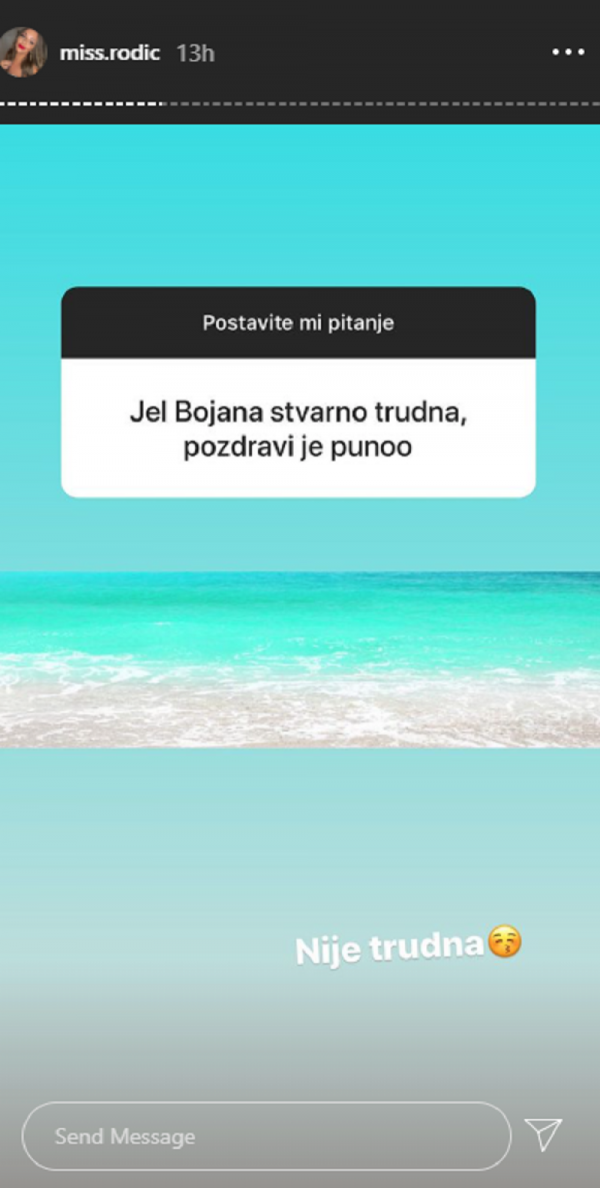Tap the Send Message field

tap(265, 1136)
